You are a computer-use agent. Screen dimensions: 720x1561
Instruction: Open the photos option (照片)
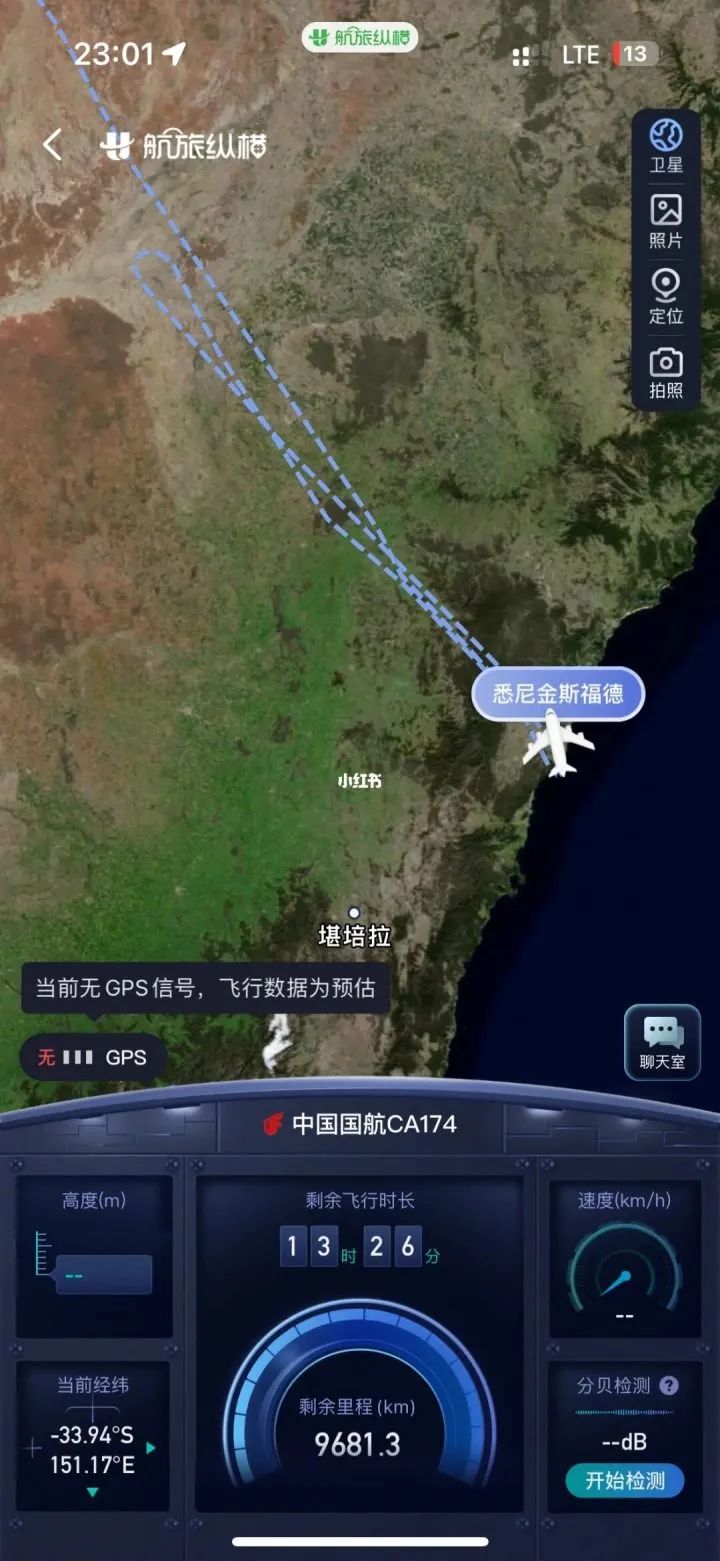click(666, 222)
